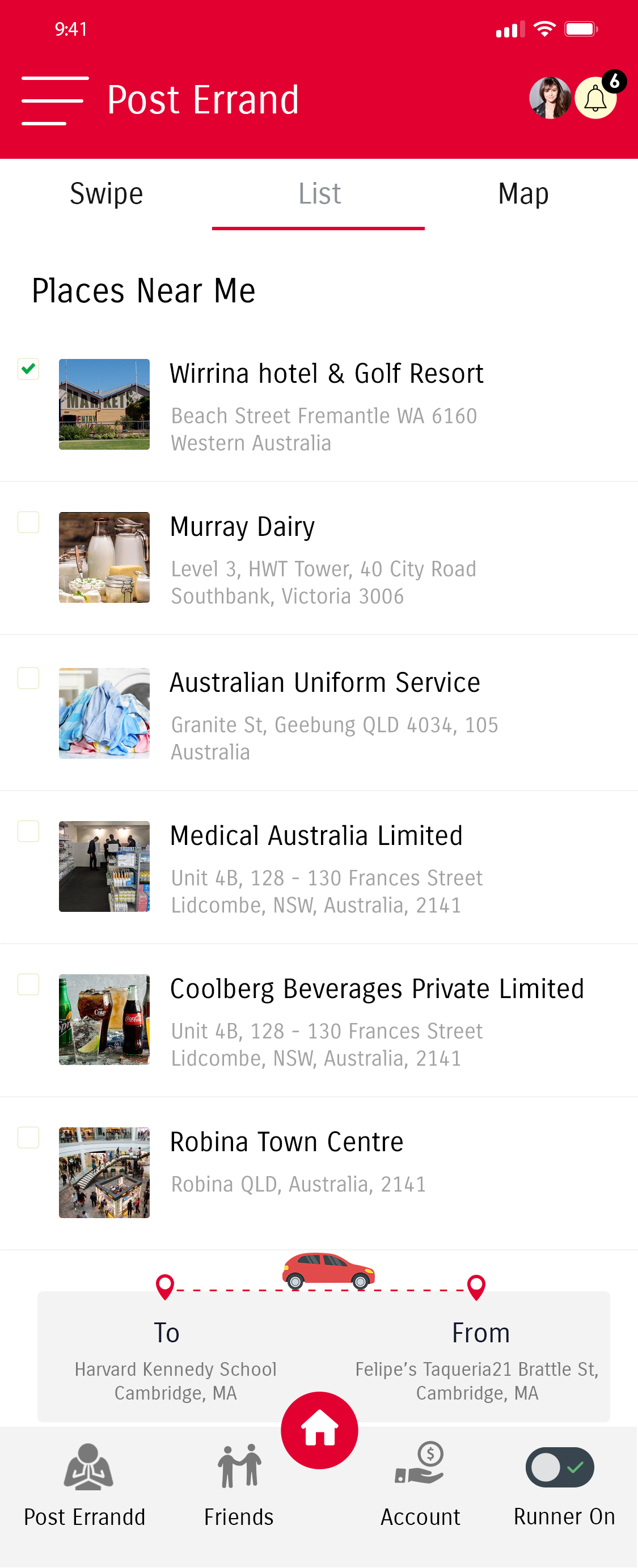The image size is (638, 1568).
Task: Check the Murray Dairy checkbox
Action: pyautogui.click(x=28, y=522)
